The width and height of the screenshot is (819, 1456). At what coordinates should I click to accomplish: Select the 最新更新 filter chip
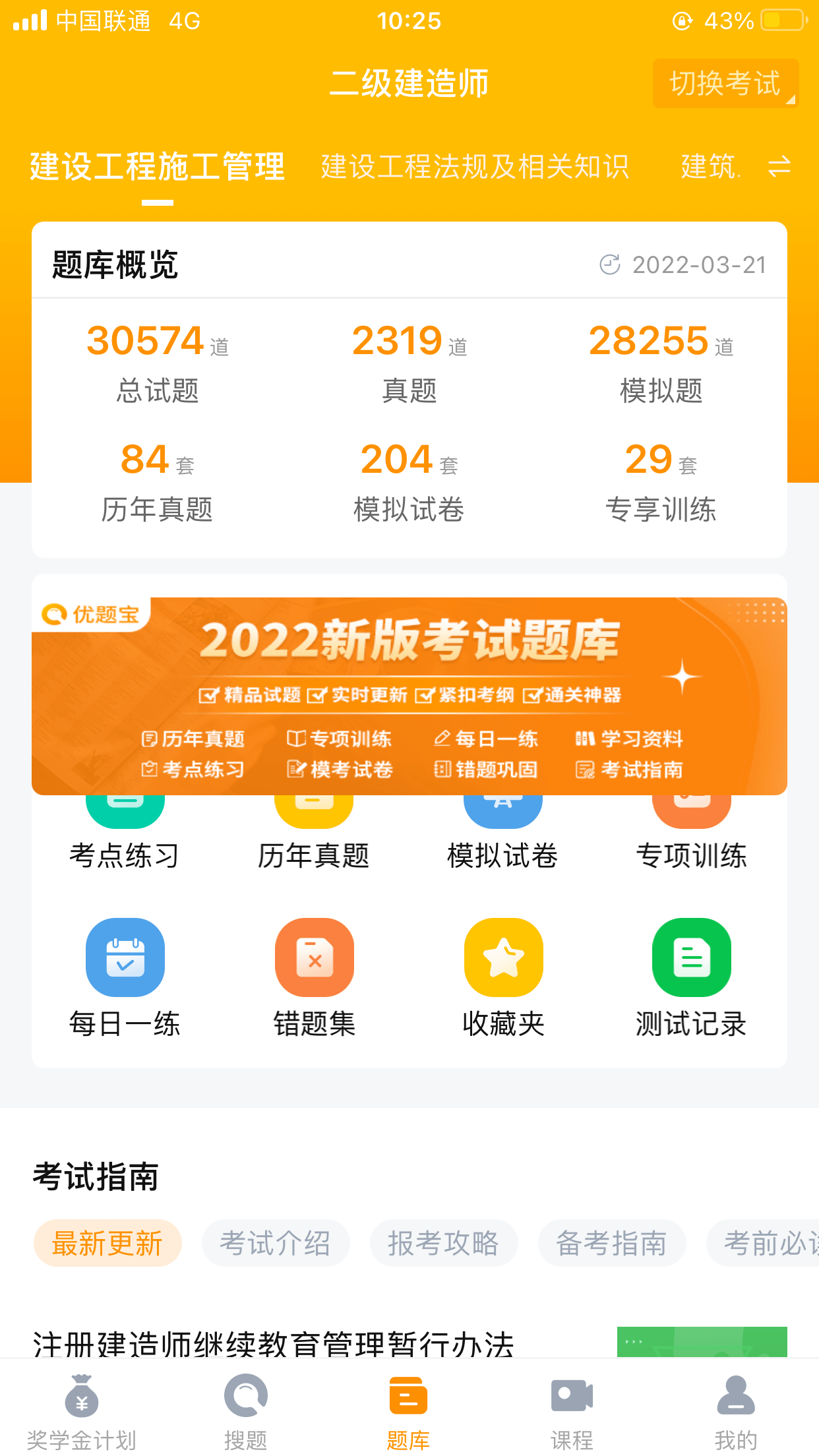[107, 1243]
